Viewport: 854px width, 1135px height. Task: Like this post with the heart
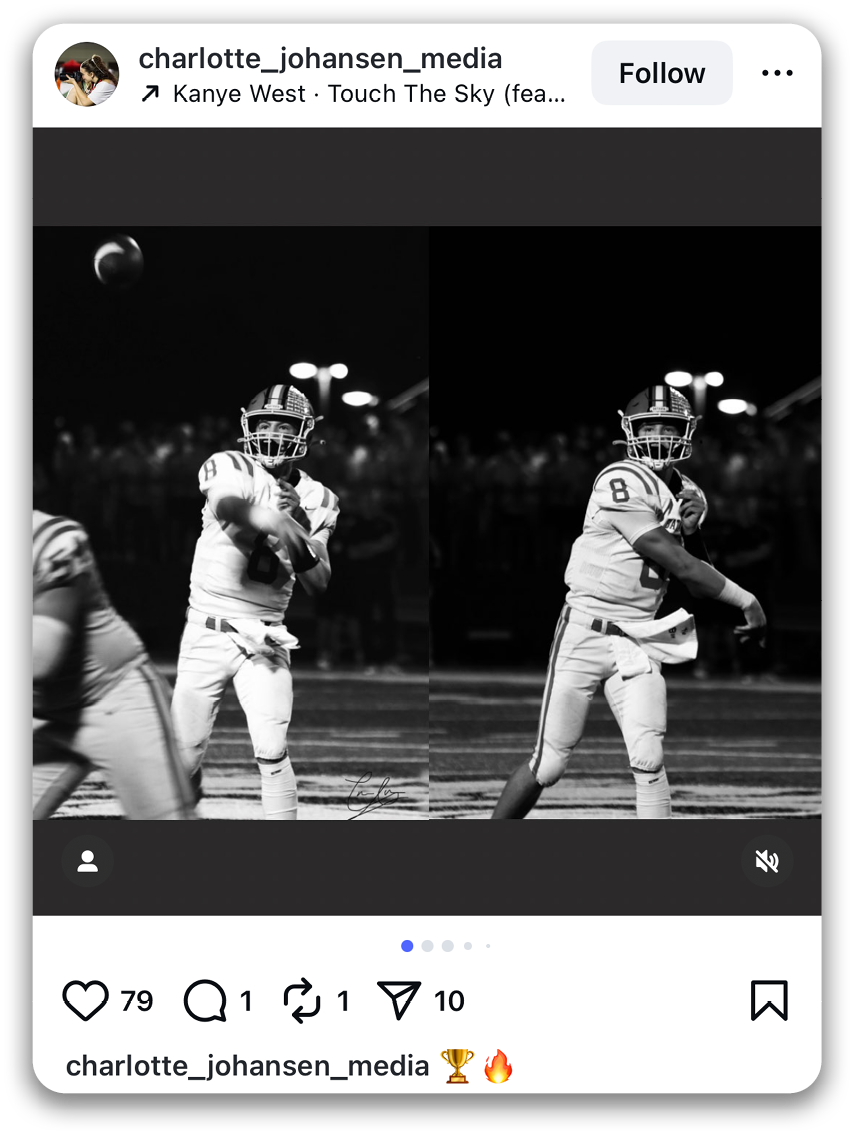[x=85, y=1001]
